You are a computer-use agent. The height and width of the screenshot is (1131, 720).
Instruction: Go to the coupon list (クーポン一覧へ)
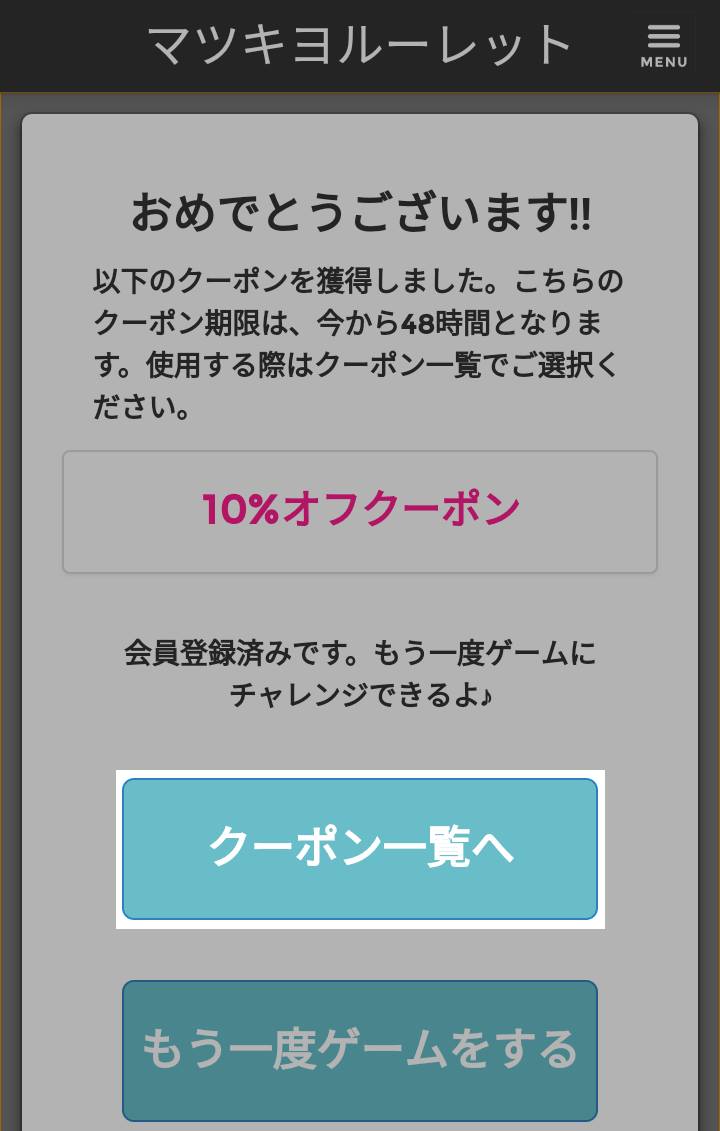tap(360, 848)
